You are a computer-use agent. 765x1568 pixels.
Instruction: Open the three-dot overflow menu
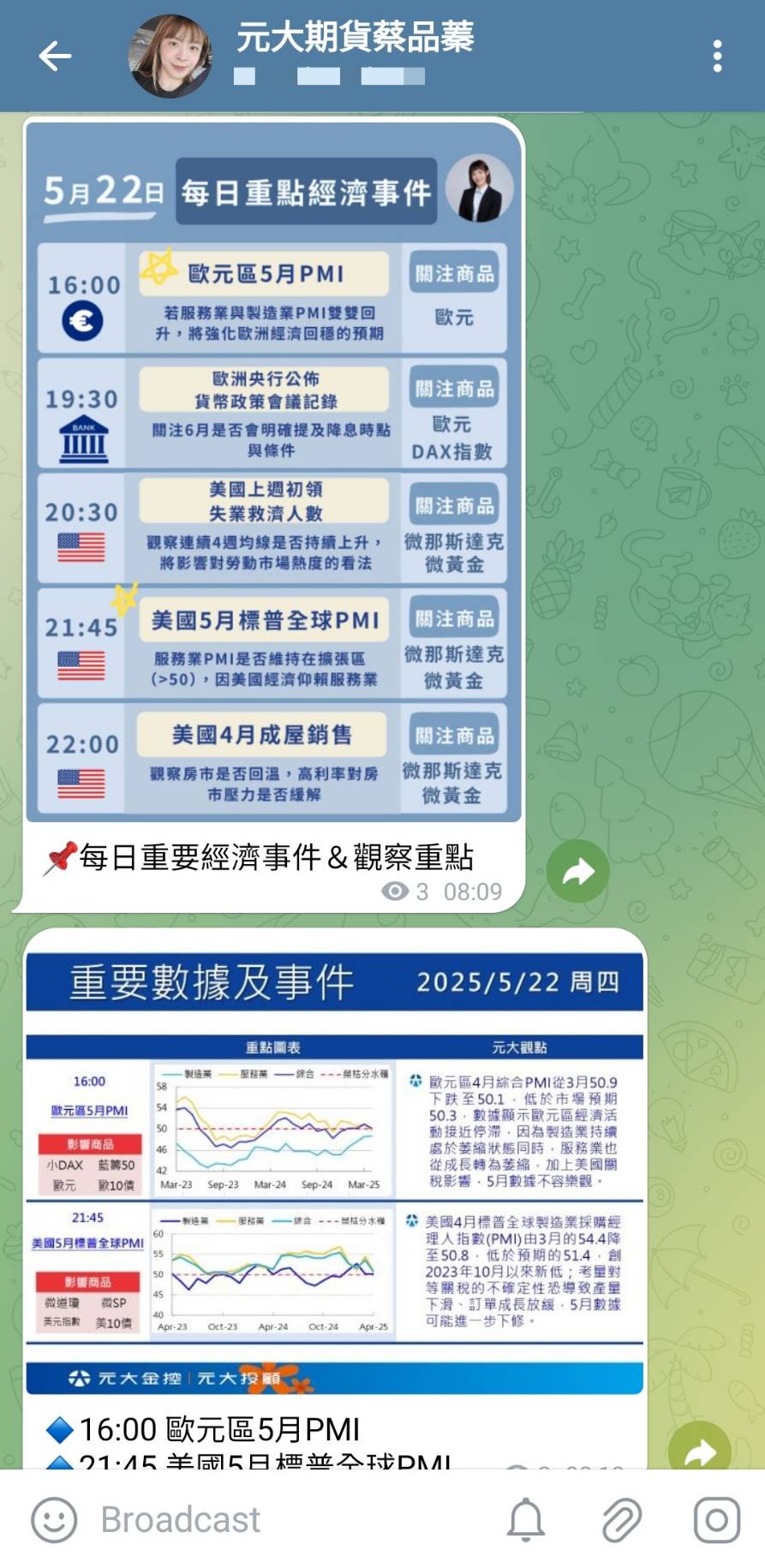click(717, 57)
